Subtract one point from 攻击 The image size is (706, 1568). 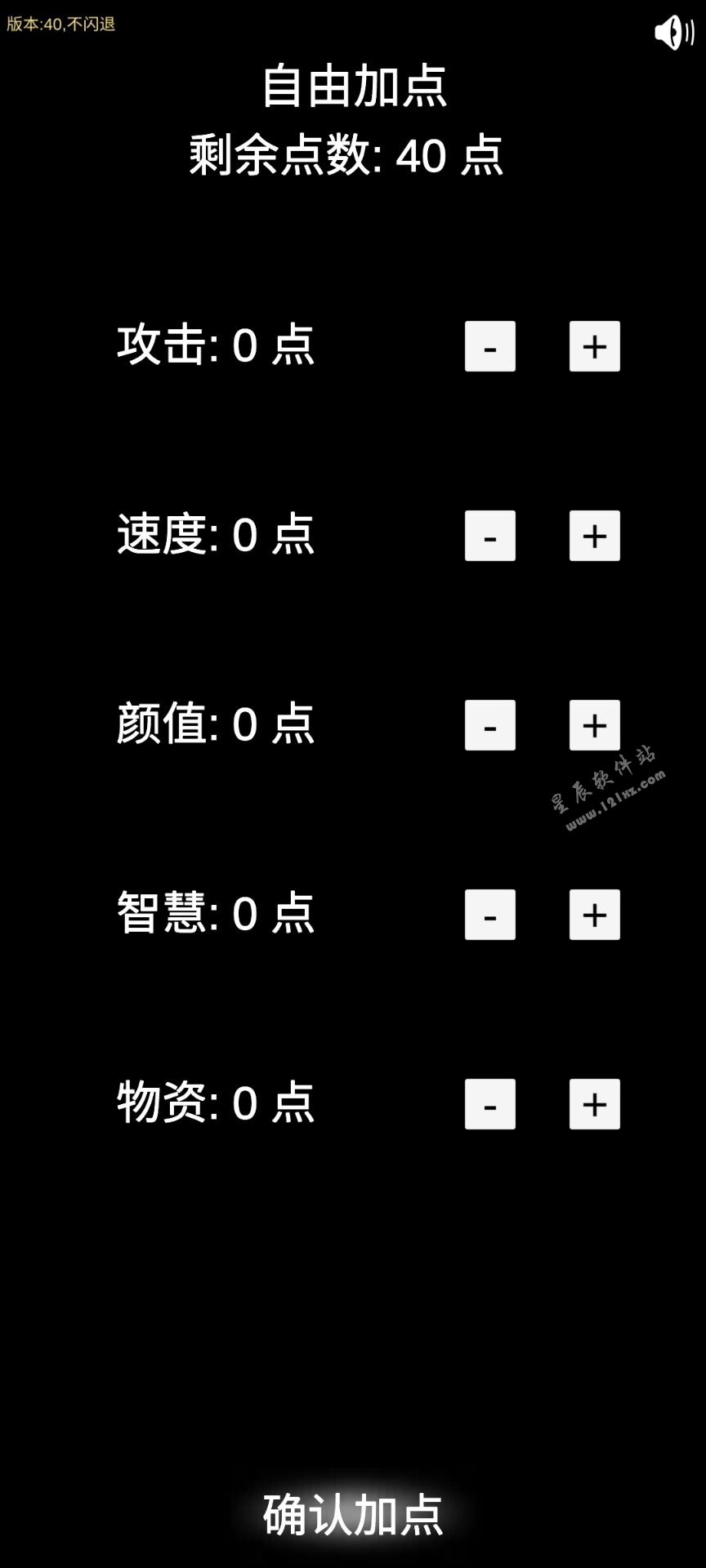[x=489, y=346]
